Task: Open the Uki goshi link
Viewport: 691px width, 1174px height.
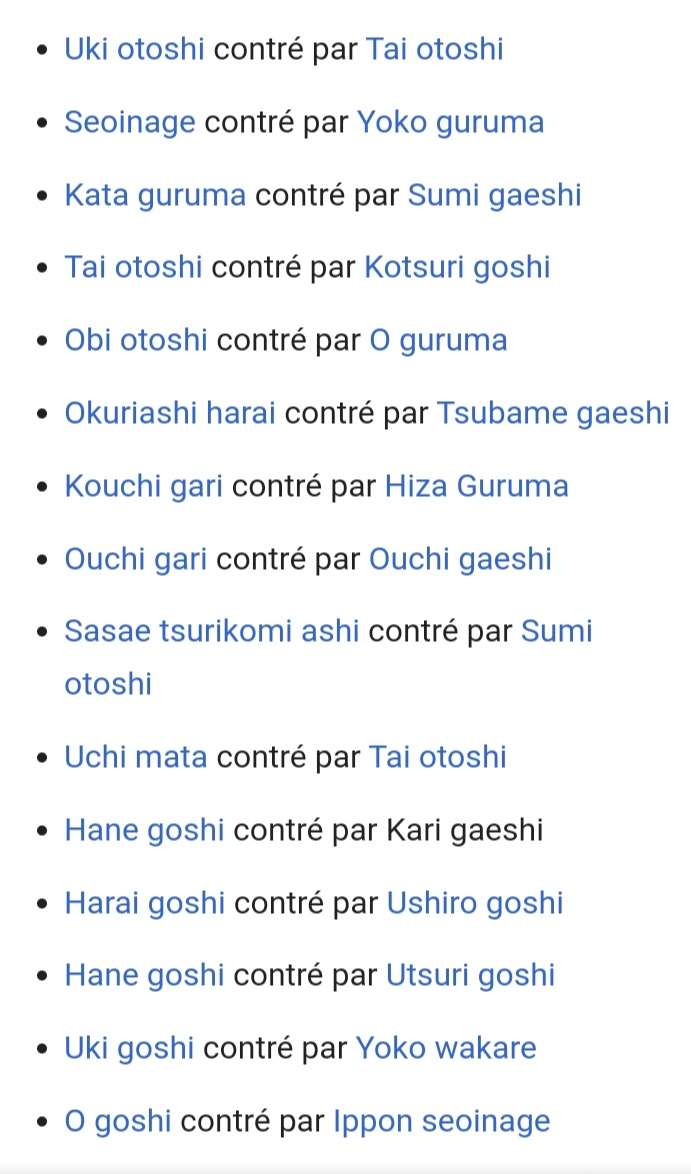Action: 130,1048
